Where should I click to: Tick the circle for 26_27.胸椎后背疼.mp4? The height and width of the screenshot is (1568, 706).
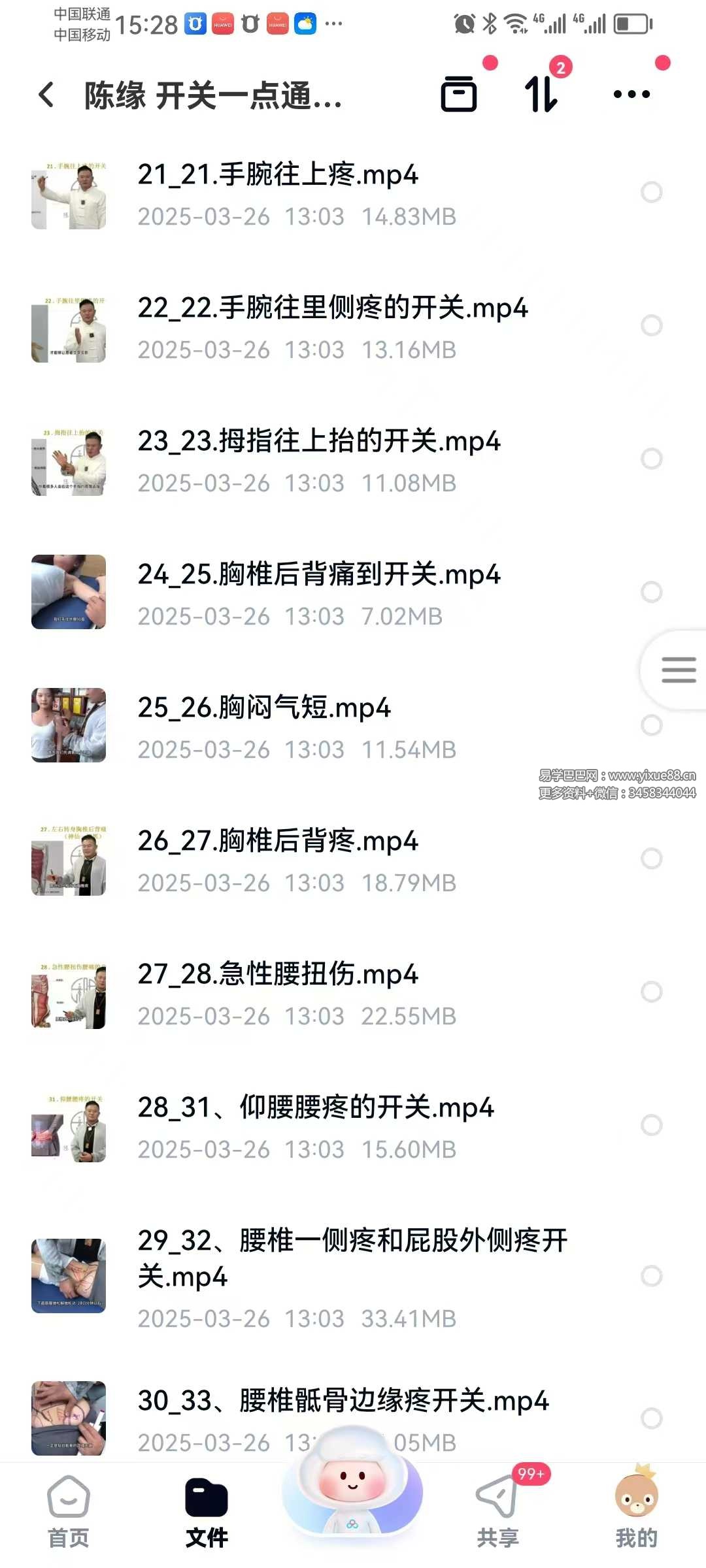tap(651, 858)
